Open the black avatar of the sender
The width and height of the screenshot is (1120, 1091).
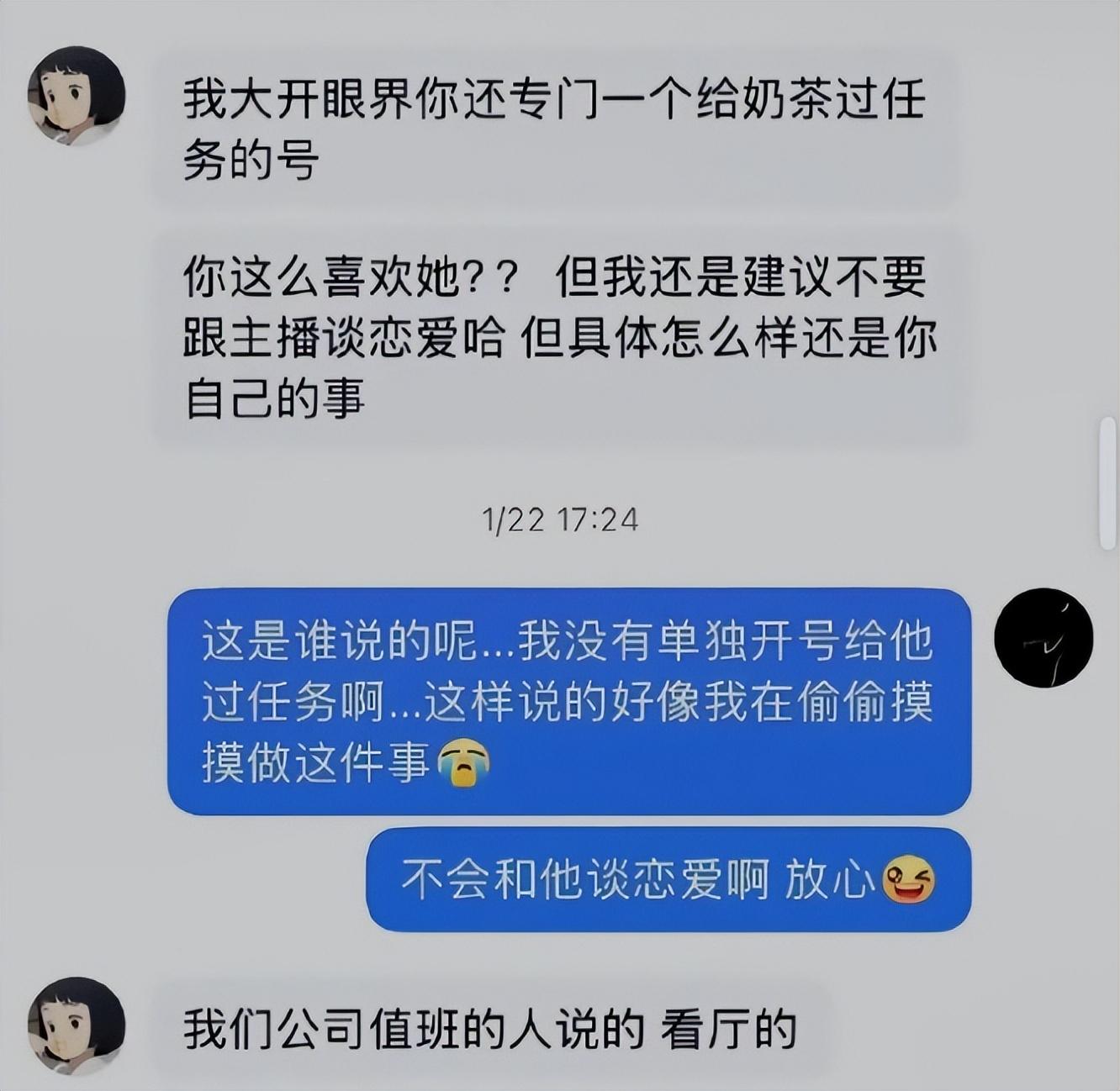point(1043,636)
